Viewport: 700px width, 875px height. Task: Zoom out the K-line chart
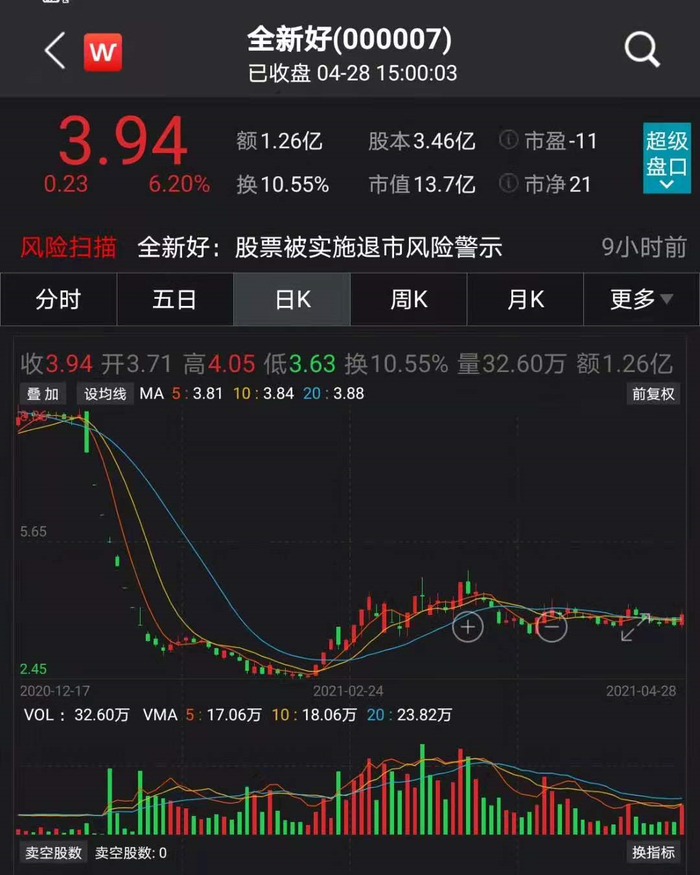pyautogui.click(x=551, y=627)
